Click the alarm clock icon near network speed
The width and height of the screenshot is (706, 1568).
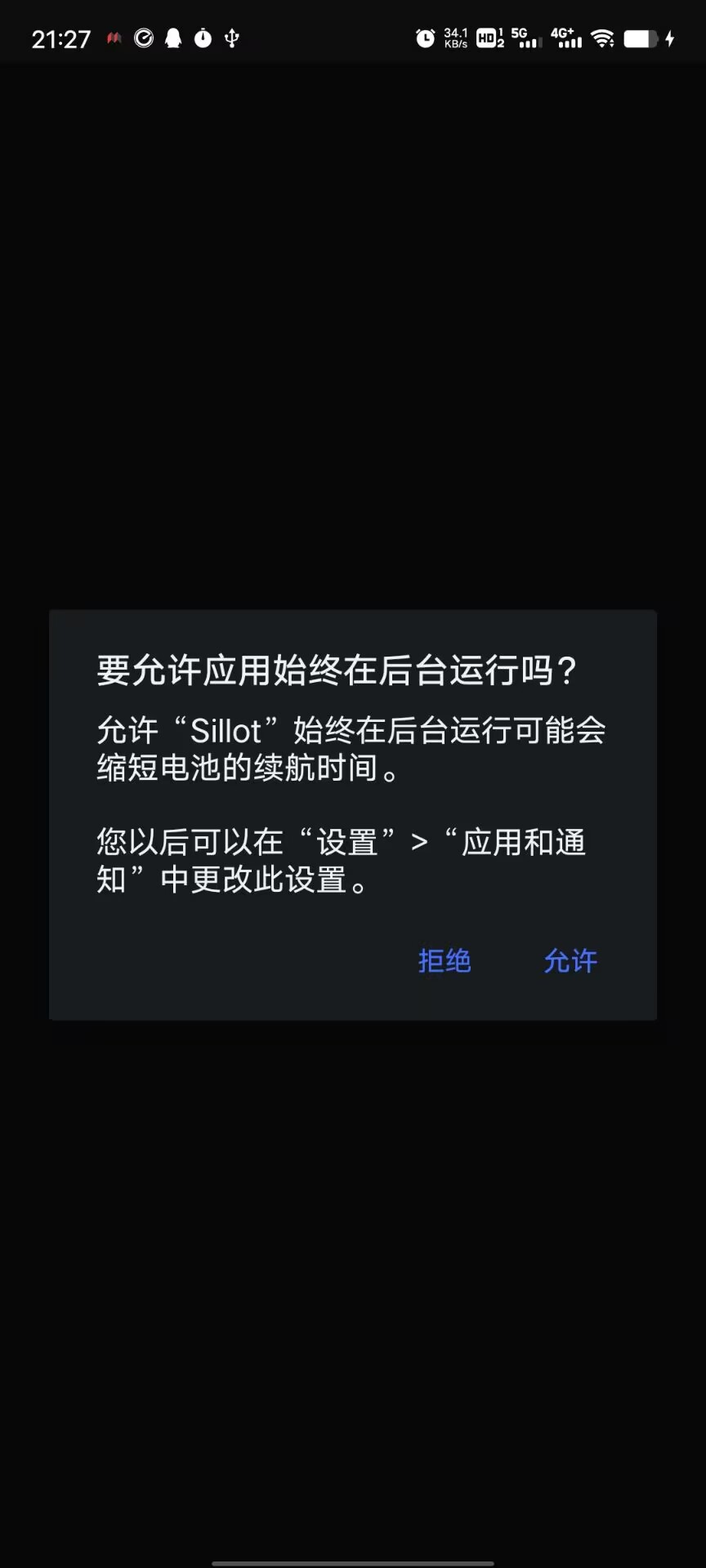coord(425,38)
